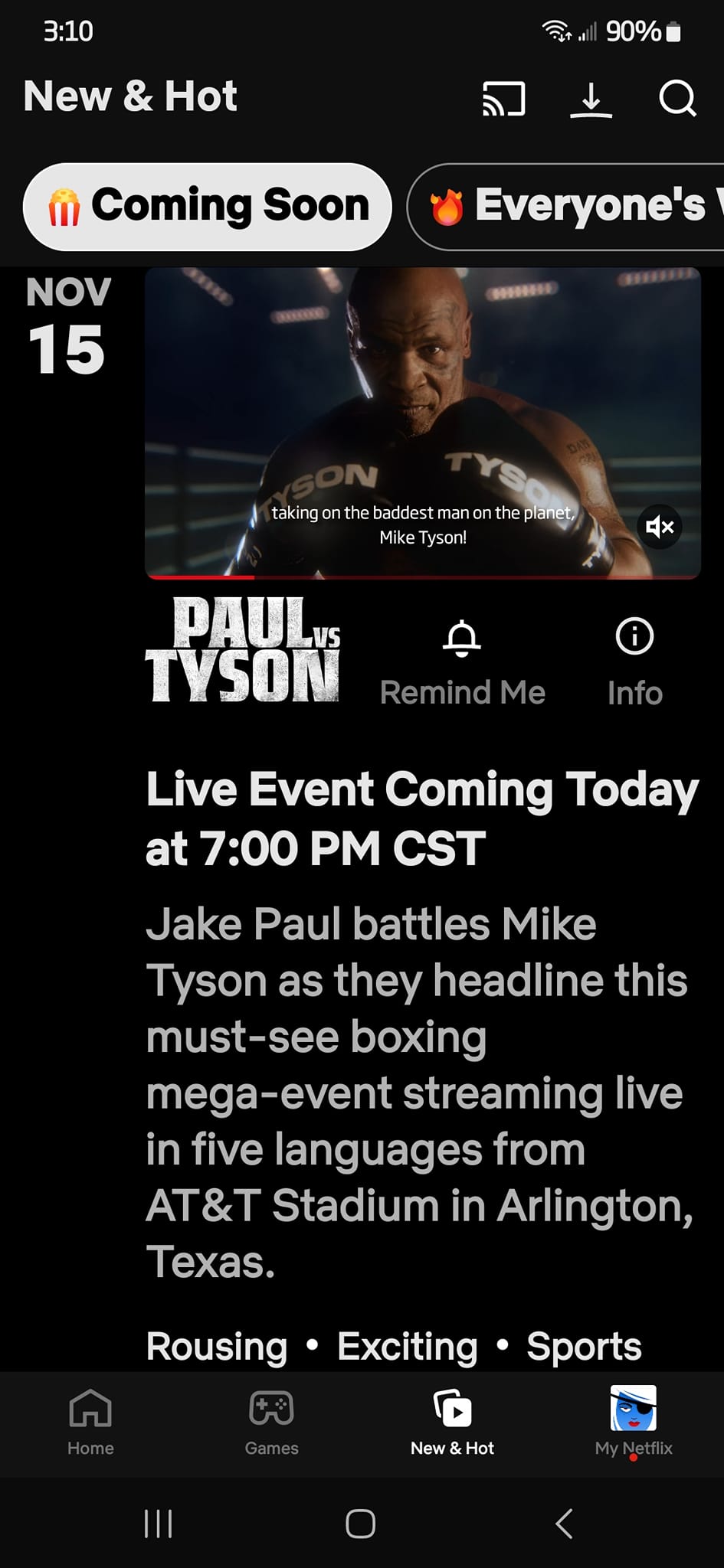Go to the Home tab
The height and width of the screenshot is (1568, 724).
90,1422
